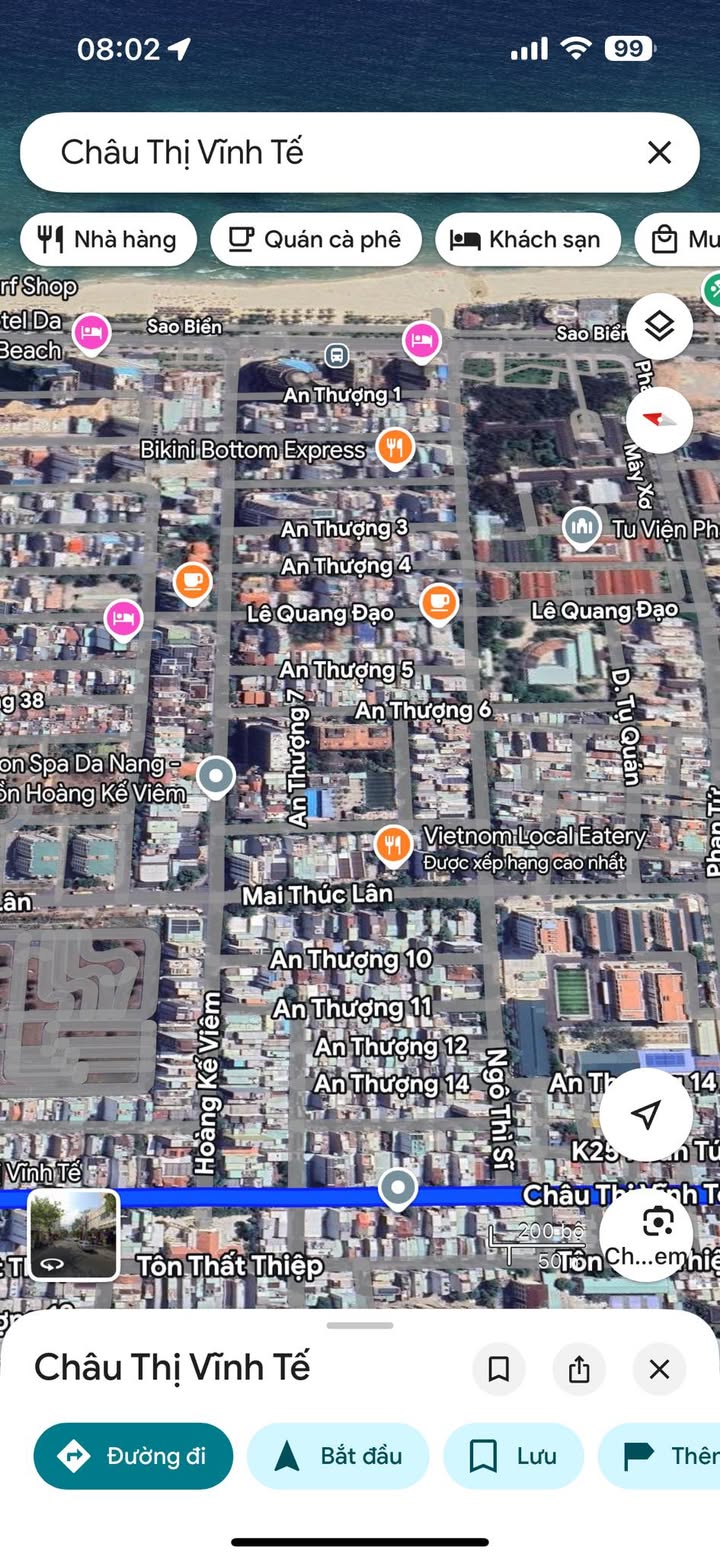Viewport: 720px width, 1560px height.
Task: Center map on my location
Action: pos(646,1114)
